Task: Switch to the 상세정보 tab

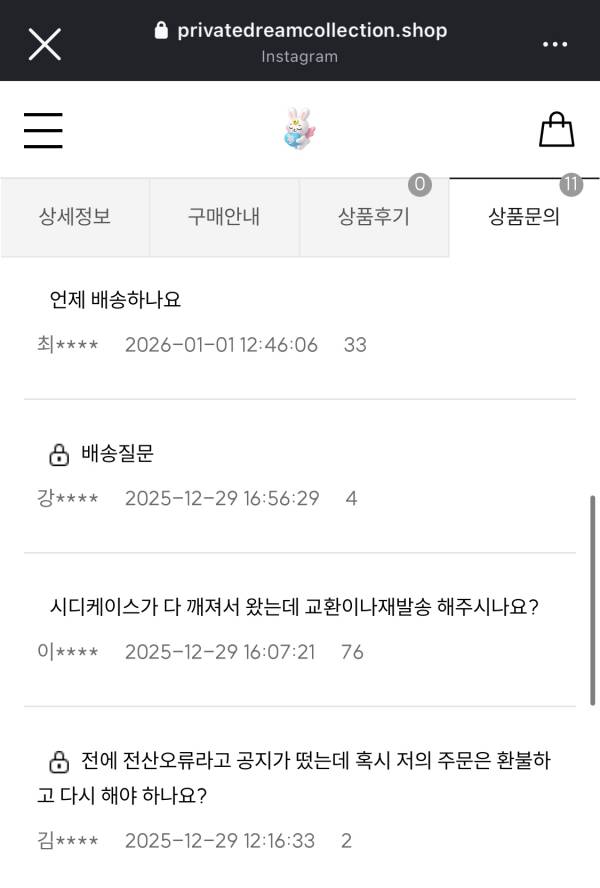Action: (x=75, y=217)
